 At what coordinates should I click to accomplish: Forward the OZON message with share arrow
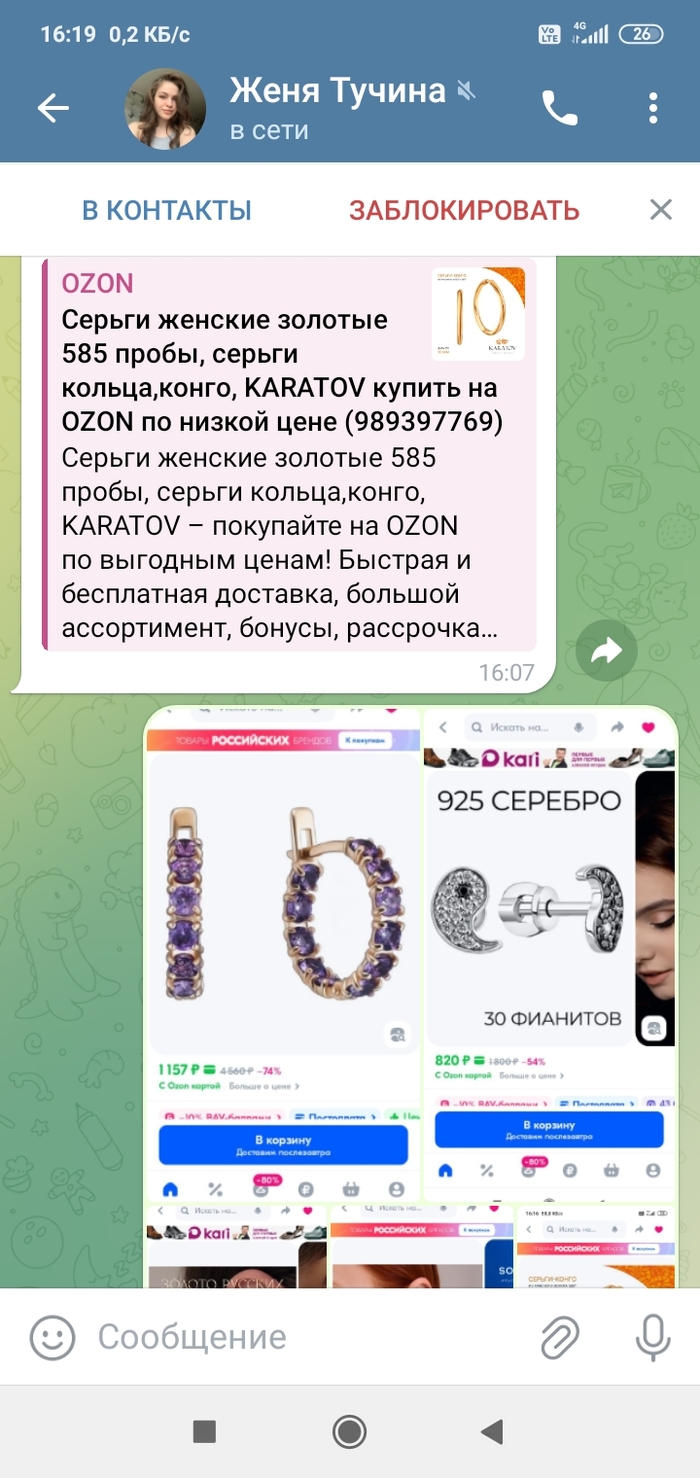606,652
